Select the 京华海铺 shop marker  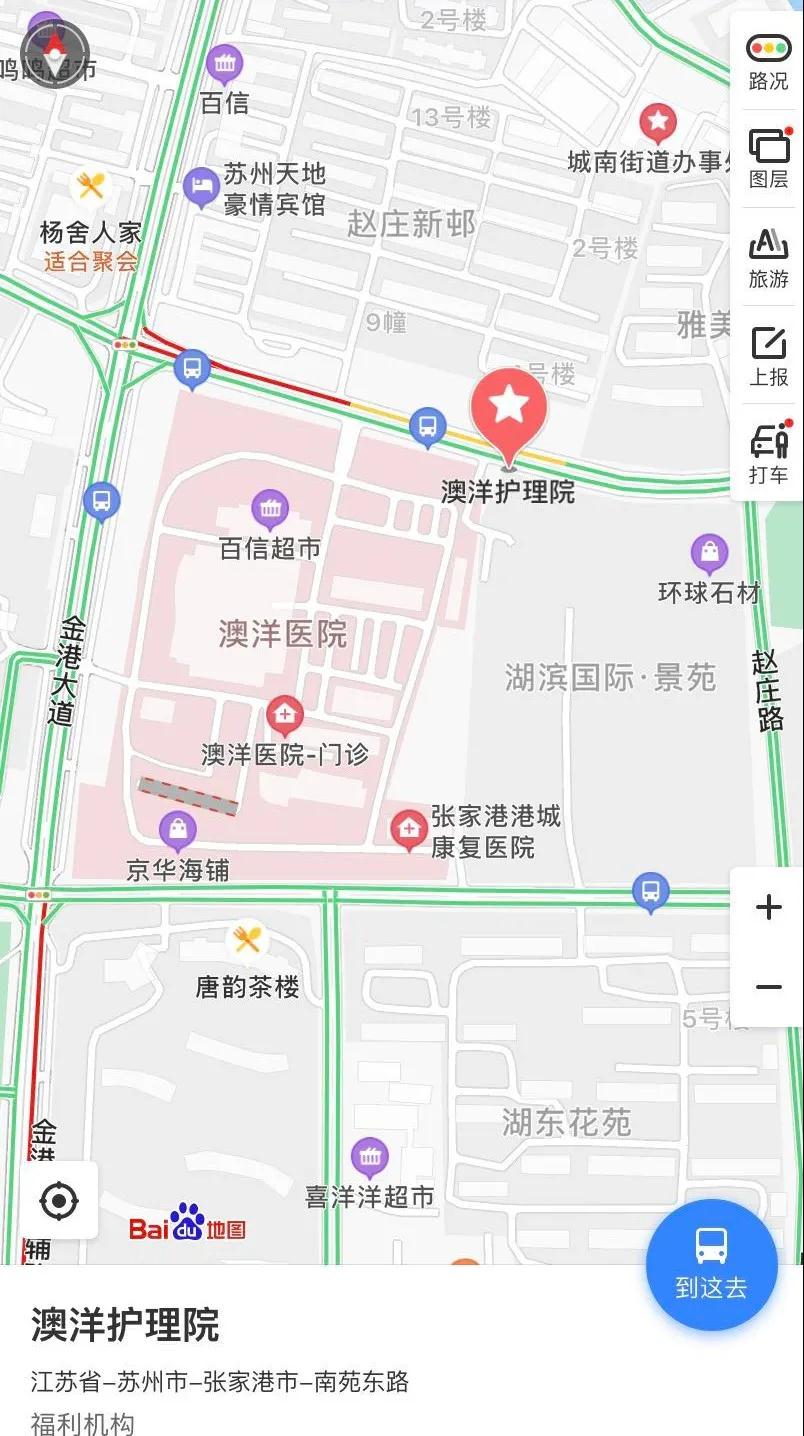[178, 830]
